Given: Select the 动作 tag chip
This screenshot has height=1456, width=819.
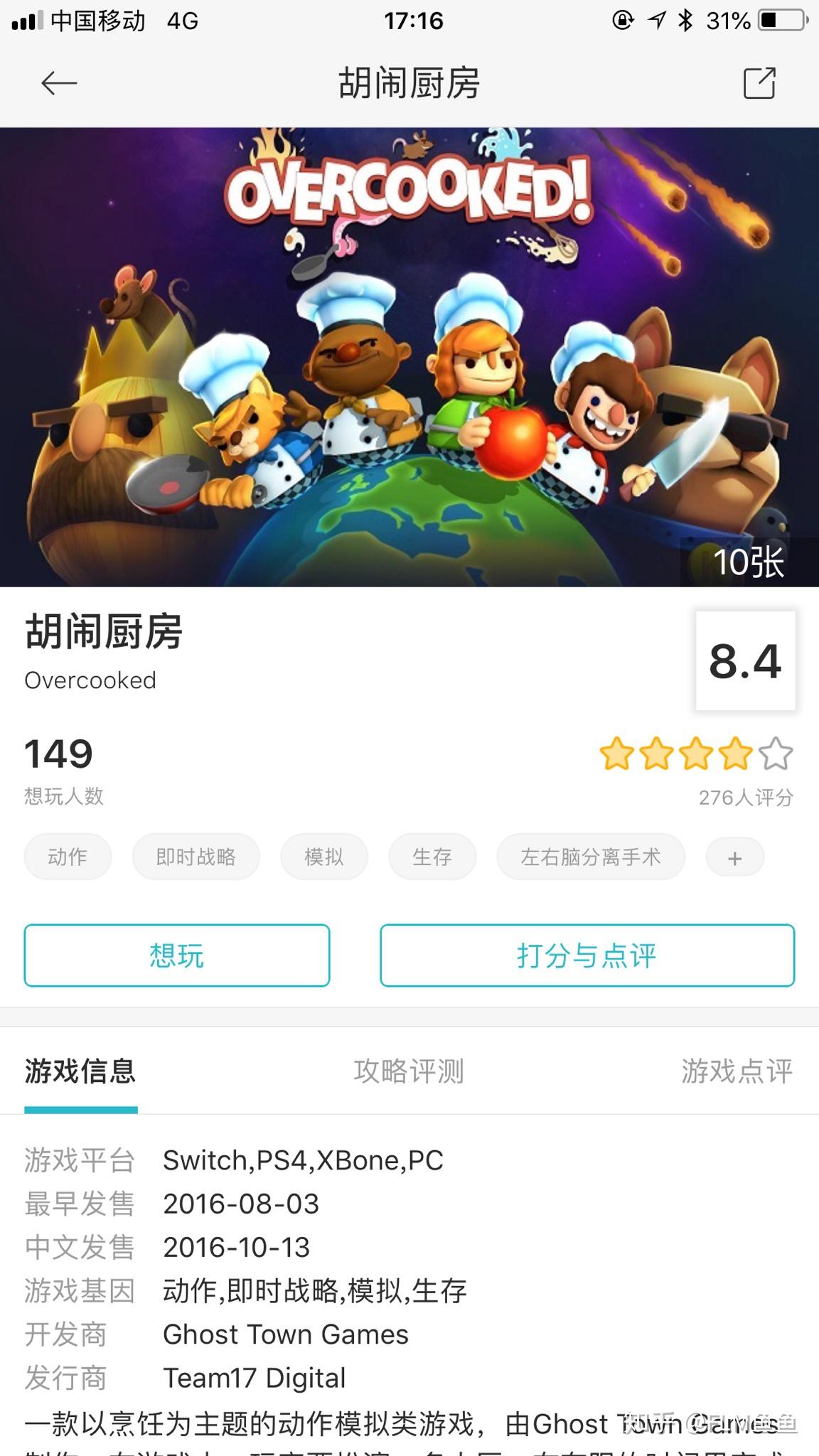Looking at the screenshot, I should 68,857.
